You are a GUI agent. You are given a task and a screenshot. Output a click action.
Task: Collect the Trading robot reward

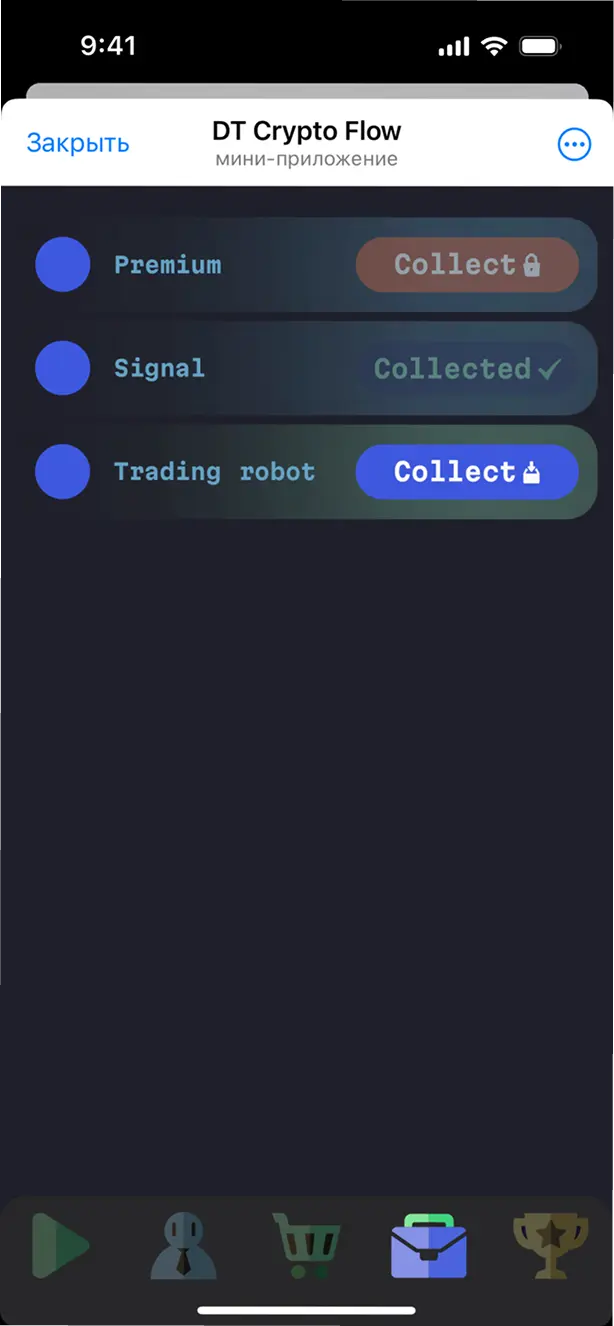point(467,472)
